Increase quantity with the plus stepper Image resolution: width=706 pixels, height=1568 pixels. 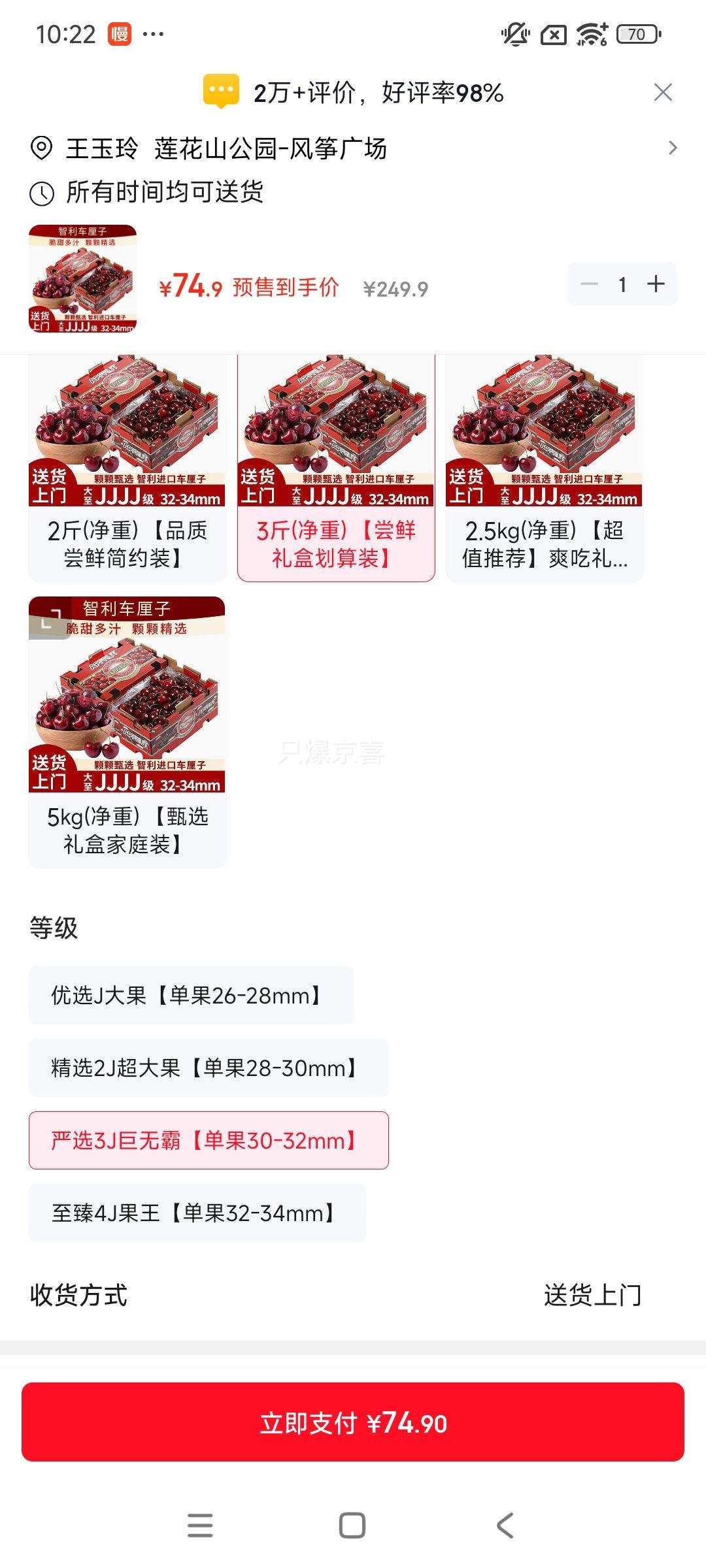pyautogui.click(x=656, y=284)
